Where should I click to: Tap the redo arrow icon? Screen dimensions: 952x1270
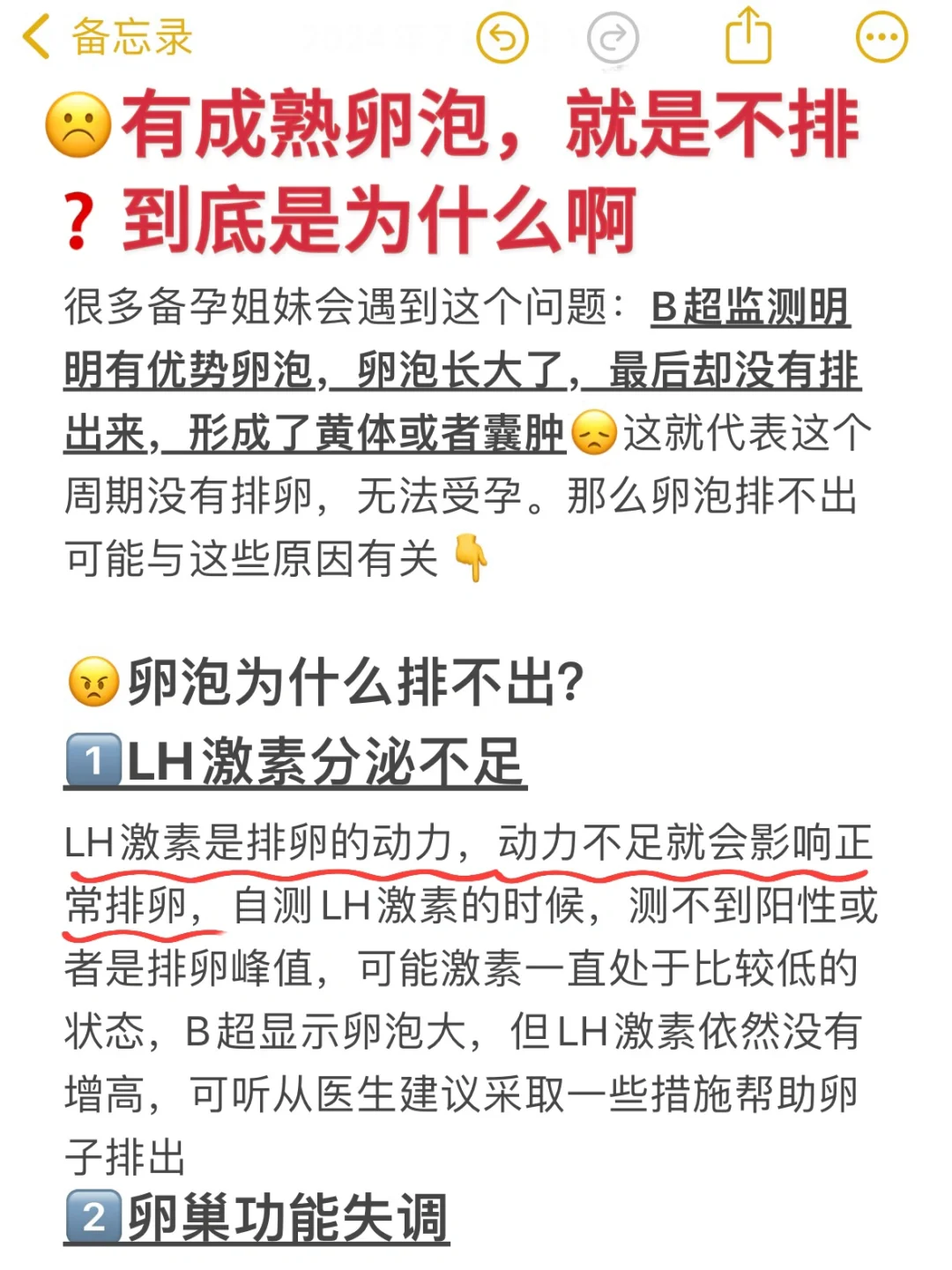pos(612,37)
